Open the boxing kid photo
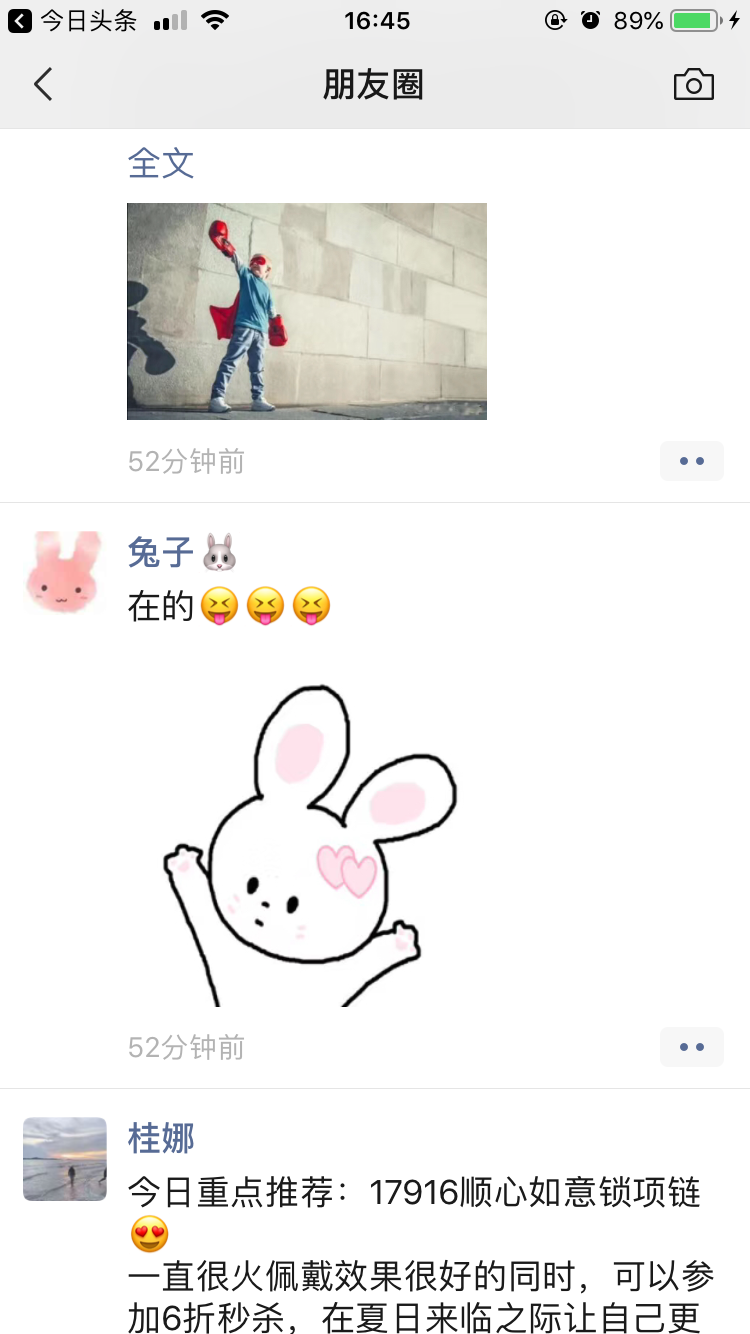 (306, 311)
